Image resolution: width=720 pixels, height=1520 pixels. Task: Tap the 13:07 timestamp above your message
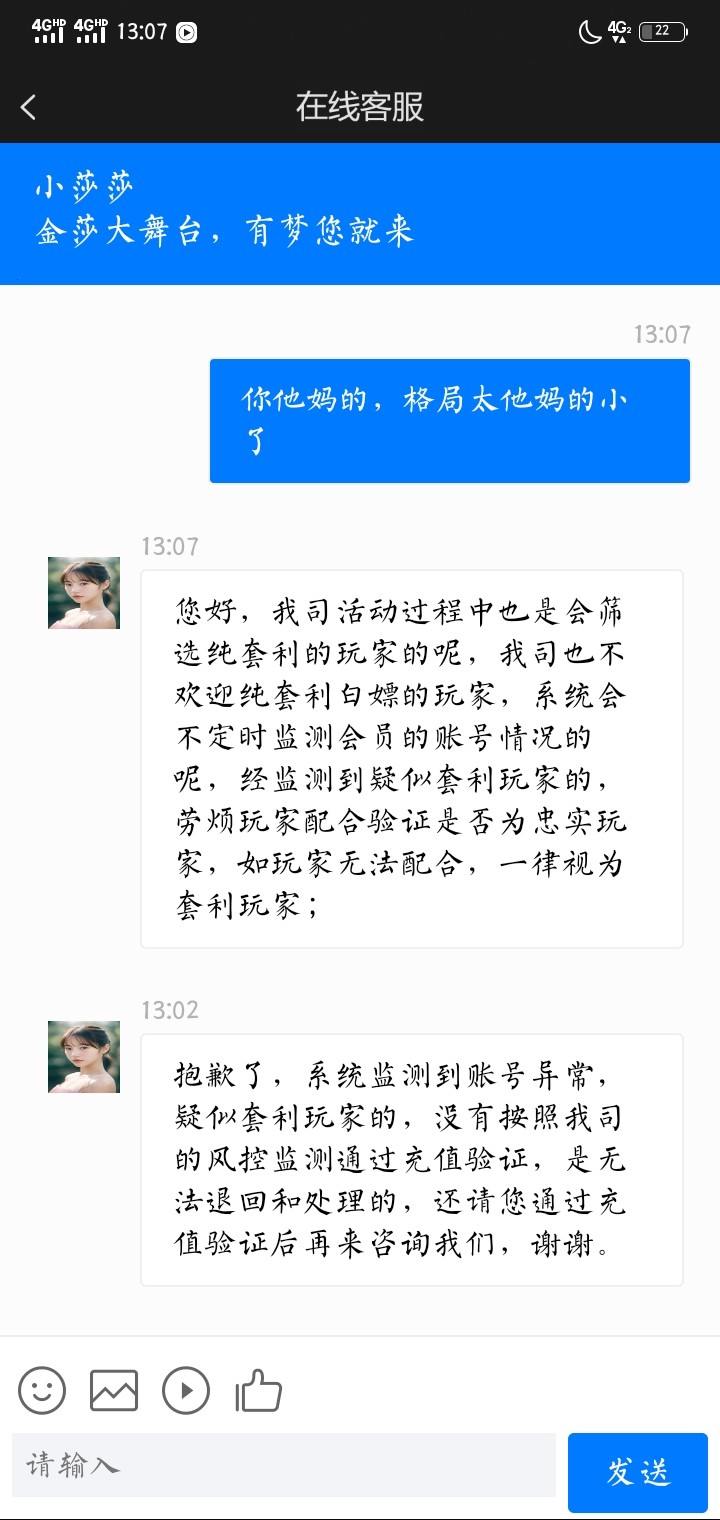662,334
